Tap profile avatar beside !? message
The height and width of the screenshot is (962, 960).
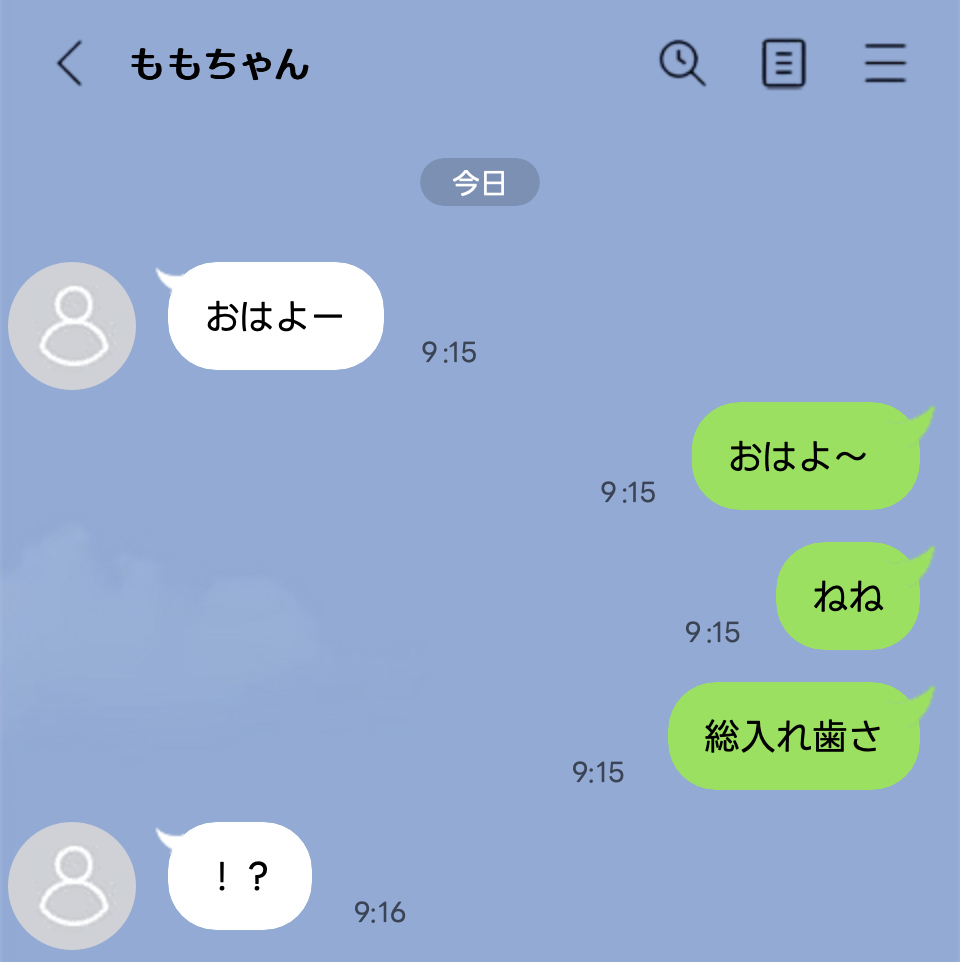click(72, 885)
